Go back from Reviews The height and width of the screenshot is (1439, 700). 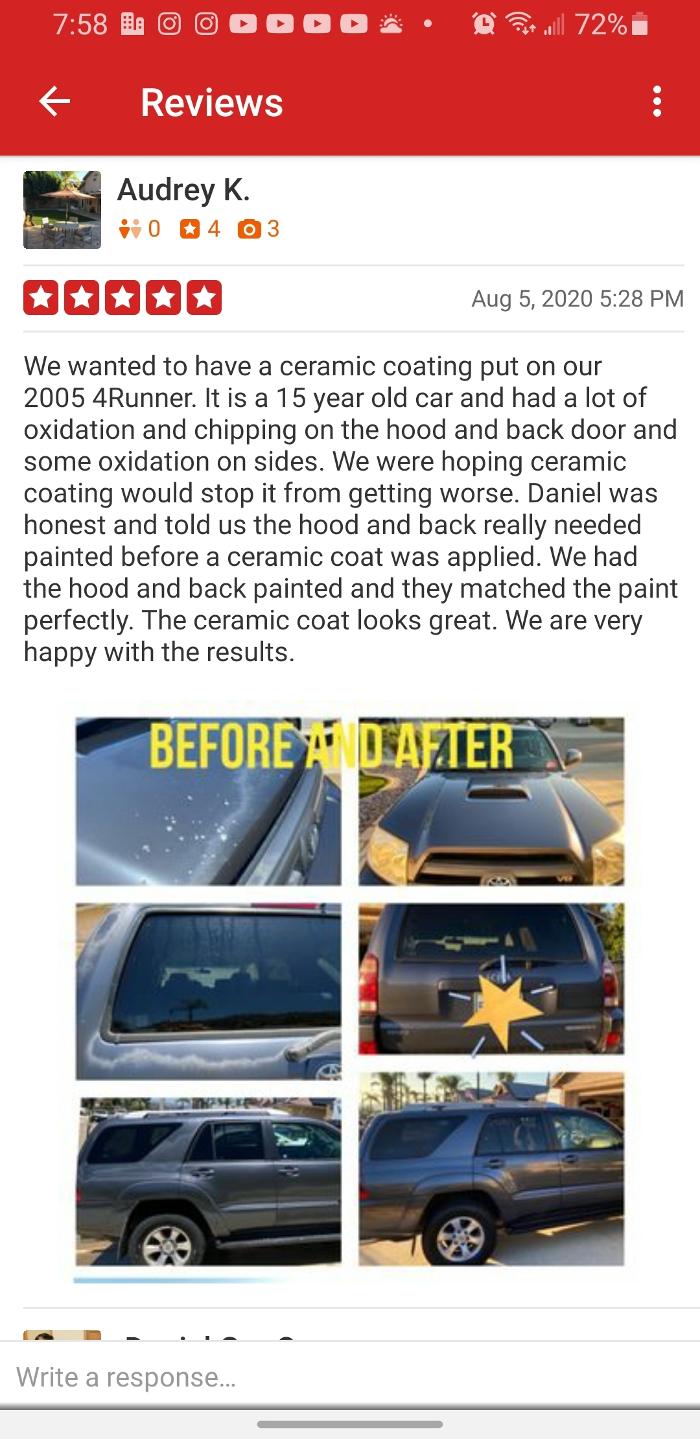[x=55, y=102]
